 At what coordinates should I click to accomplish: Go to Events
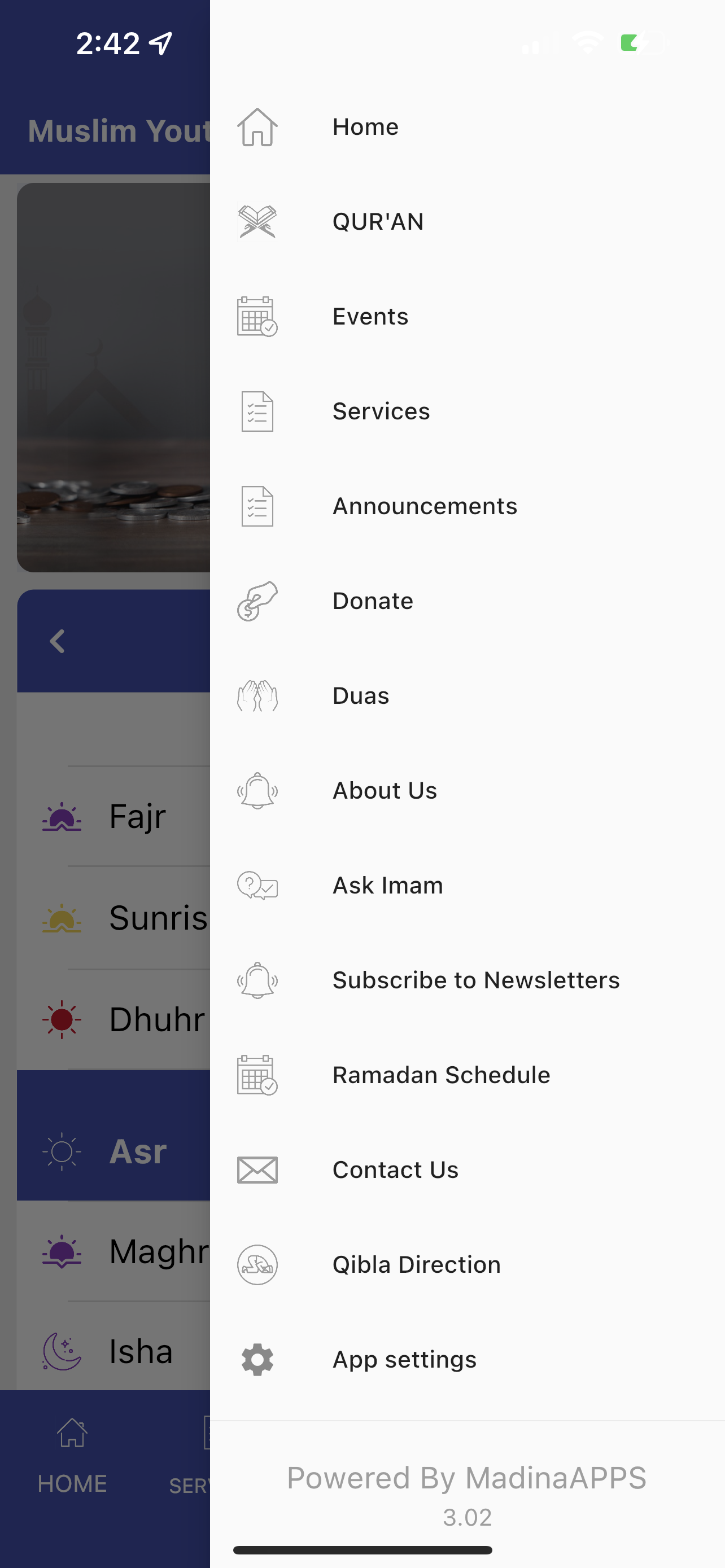tap(467, 317)
